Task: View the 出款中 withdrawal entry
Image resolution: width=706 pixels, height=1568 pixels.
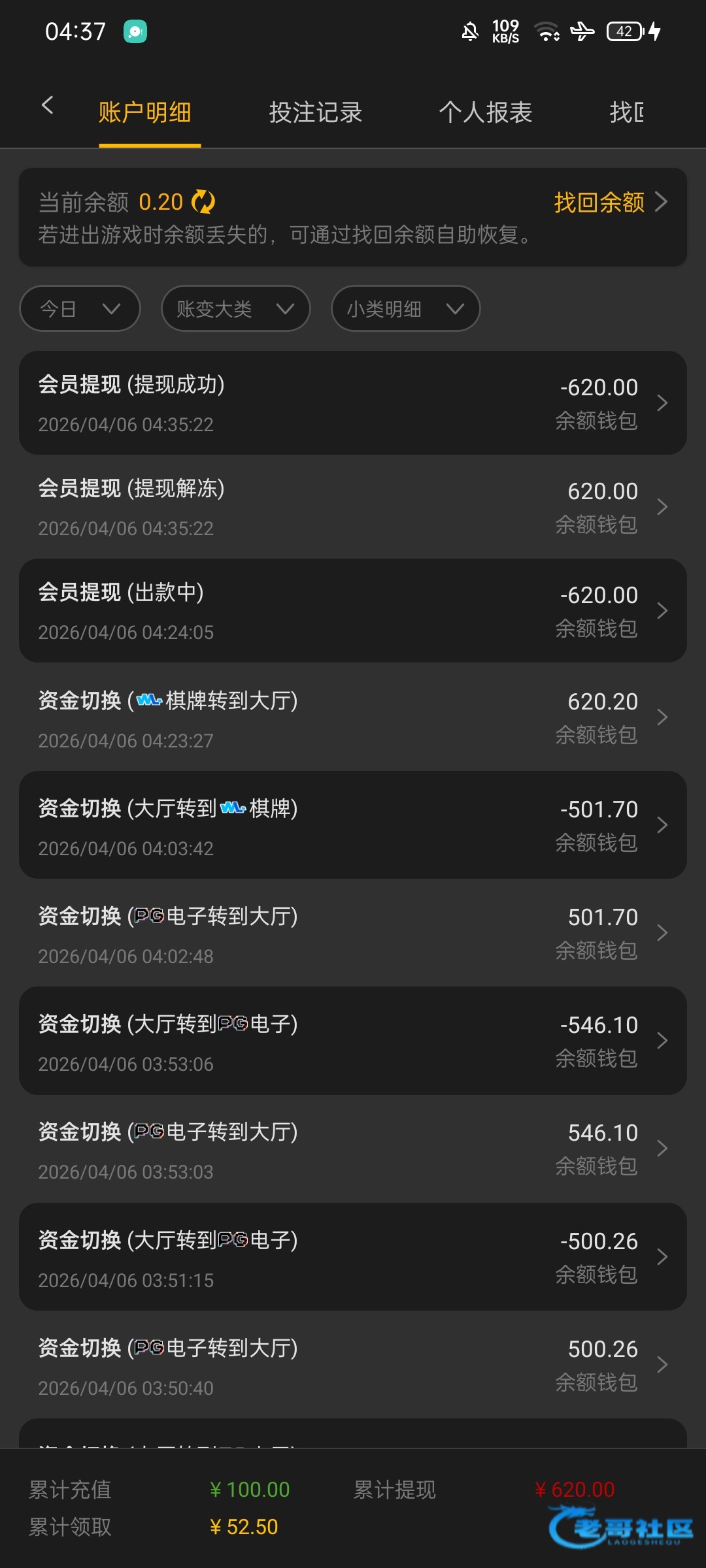Action: [x=353, y=611]
